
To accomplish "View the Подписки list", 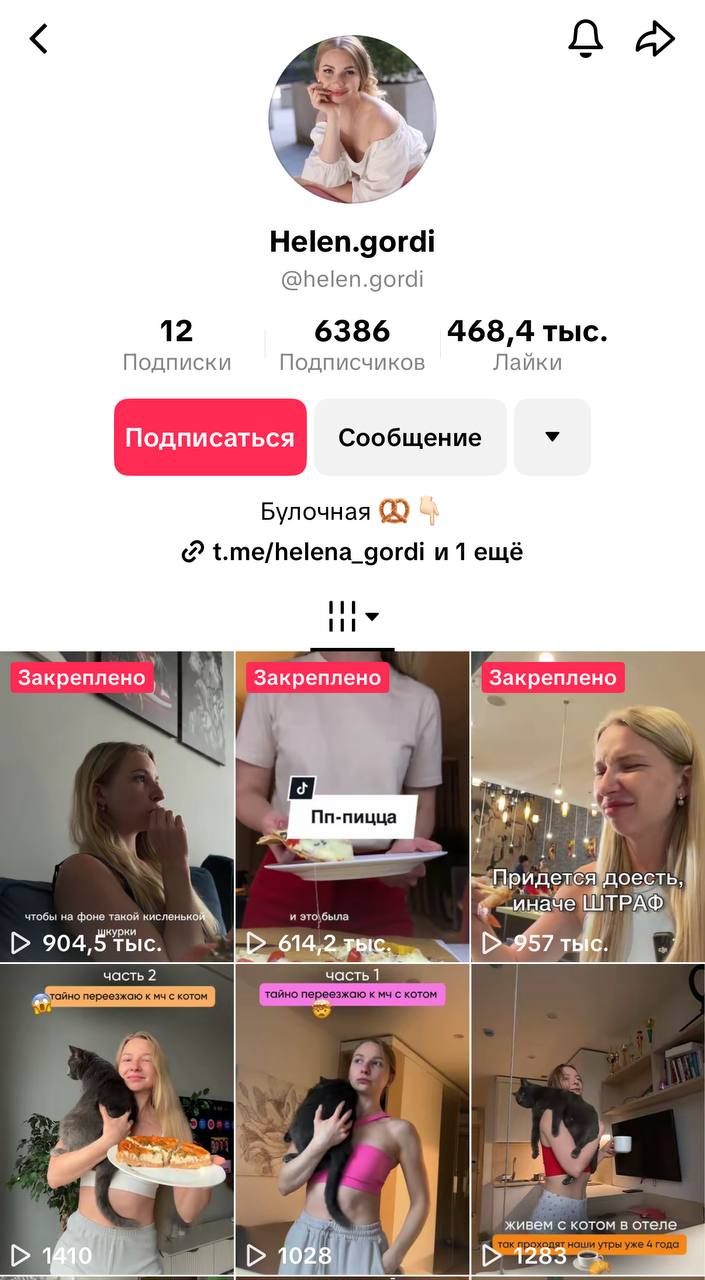I will (177, 345).
